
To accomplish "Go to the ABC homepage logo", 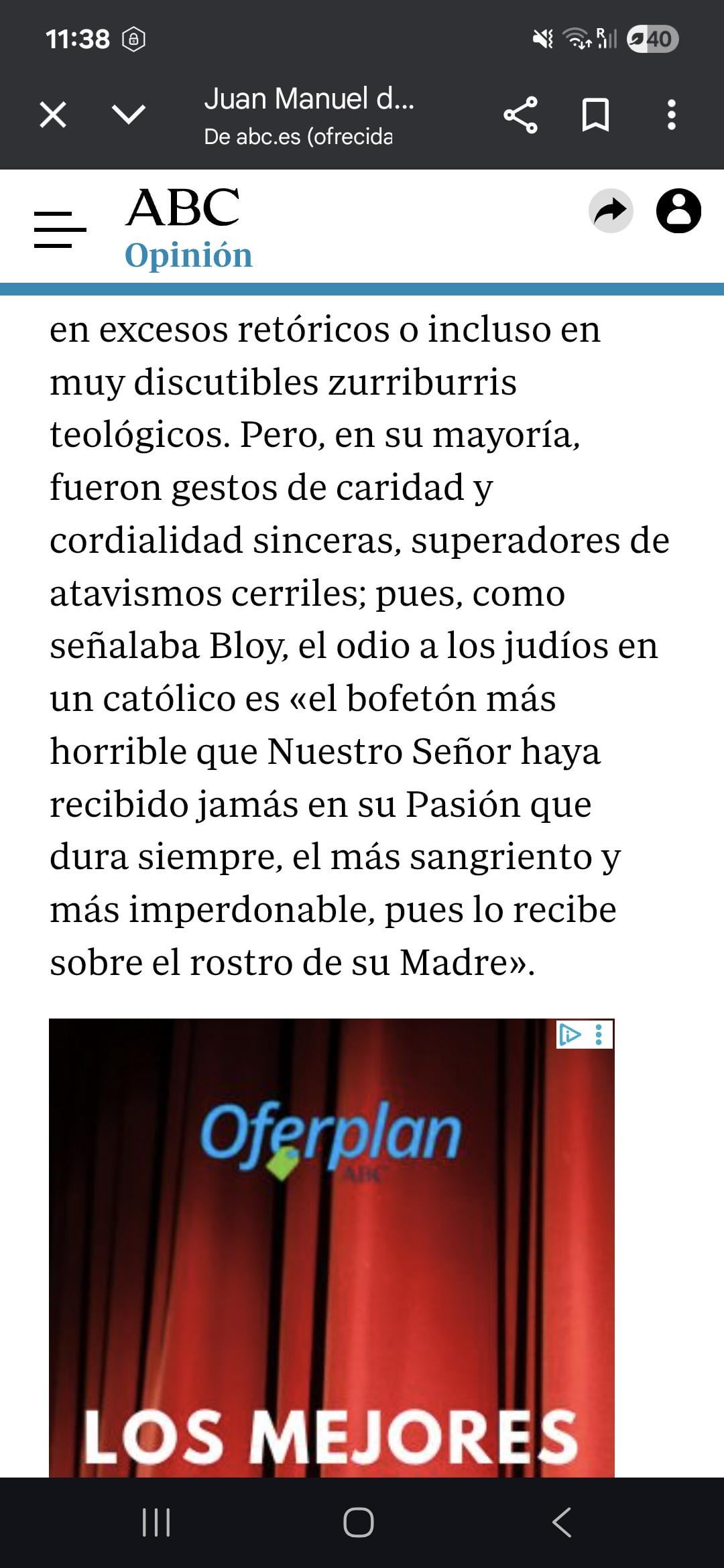I will (182, 208).
